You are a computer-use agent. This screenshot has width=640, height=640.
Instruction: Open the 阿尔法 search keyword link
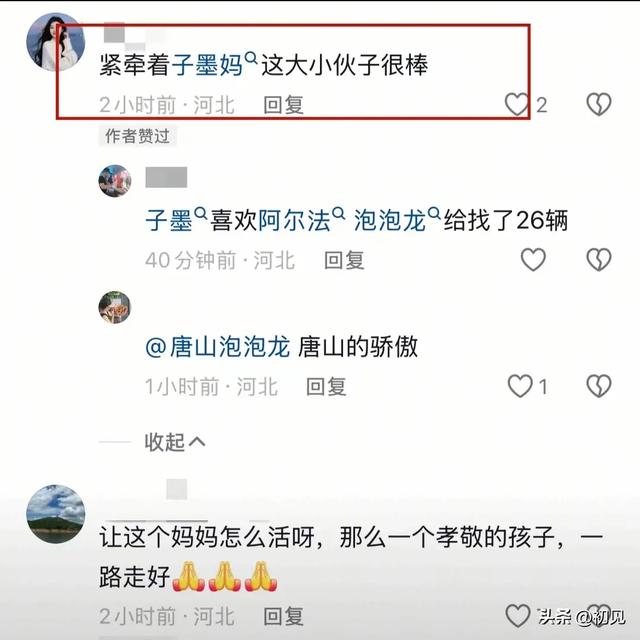(x=295, y=222)
